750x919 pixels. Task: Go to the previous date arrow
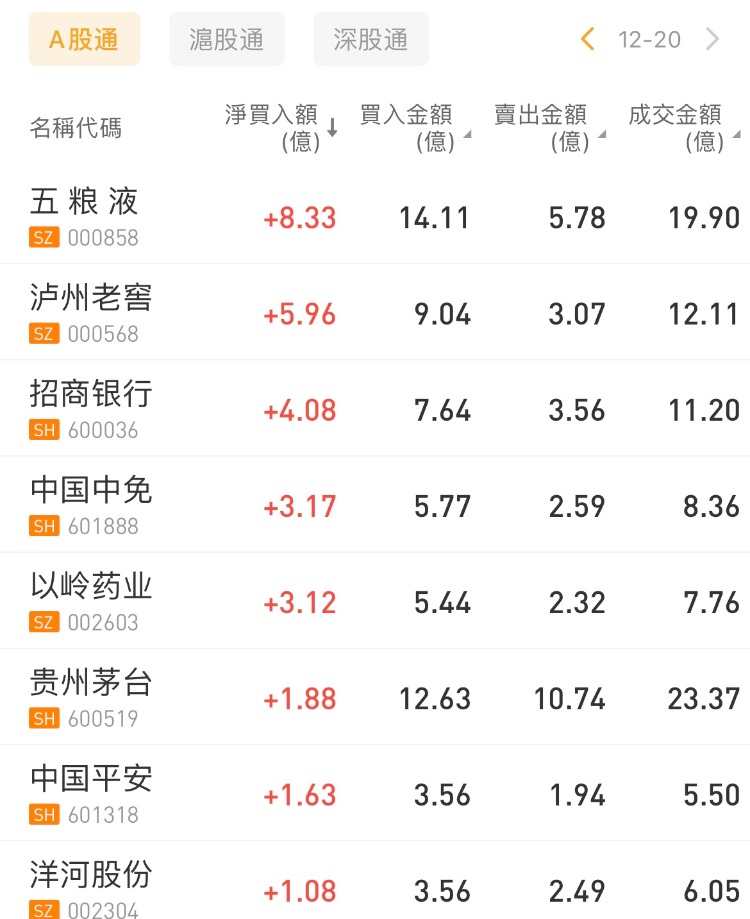[x=588, y=40]
